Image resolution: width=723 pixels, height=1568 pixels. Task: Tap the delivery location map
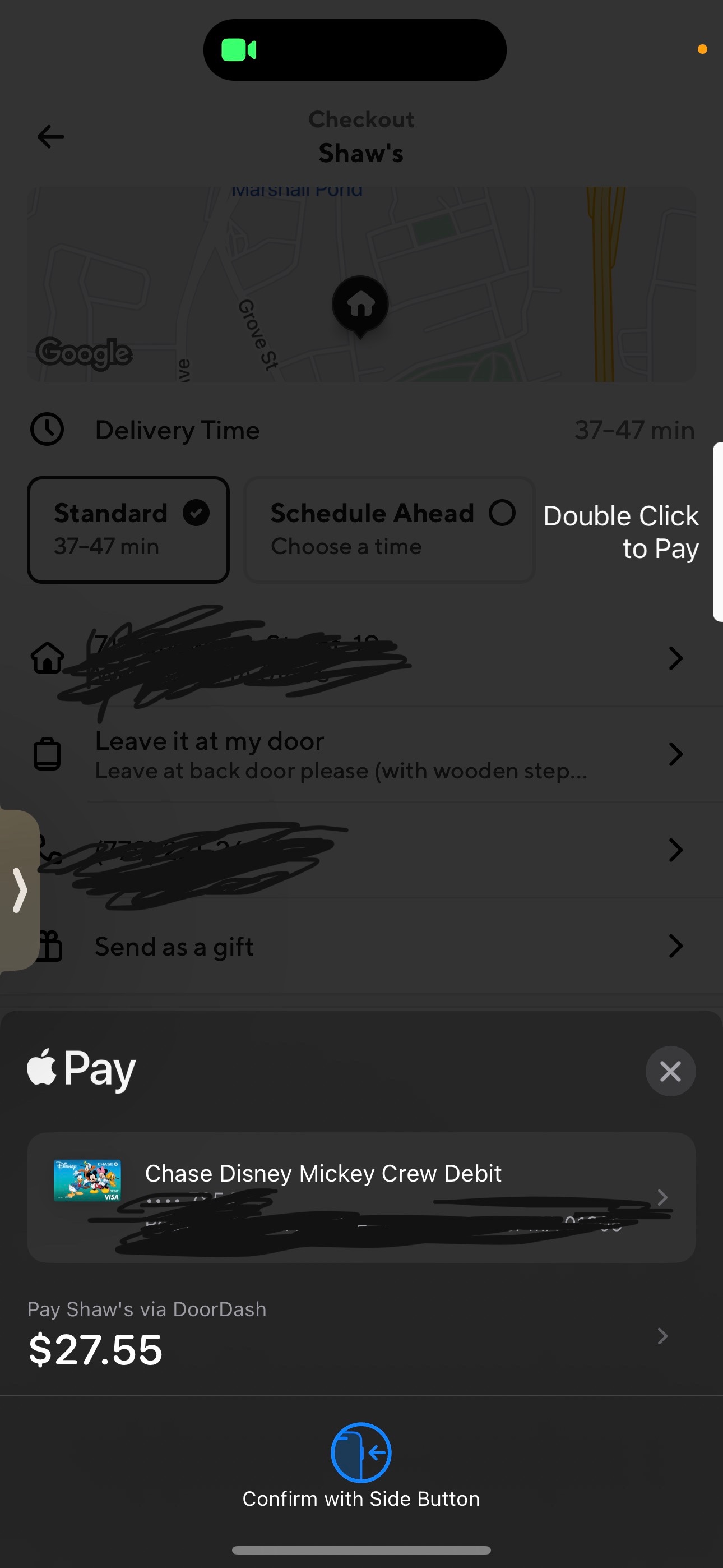pos(361,284)
